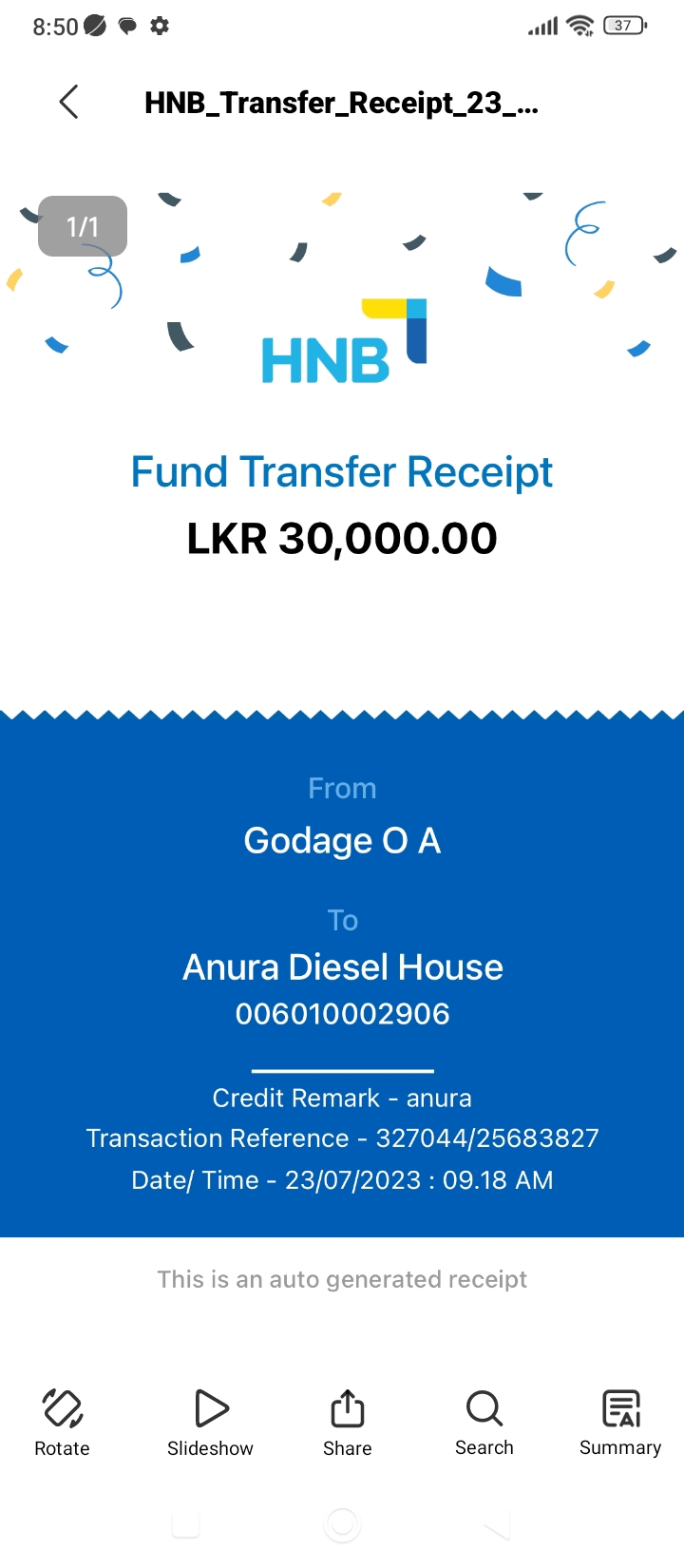
Task: Share this transfer receipt
Action: (x=347, y=1421)
